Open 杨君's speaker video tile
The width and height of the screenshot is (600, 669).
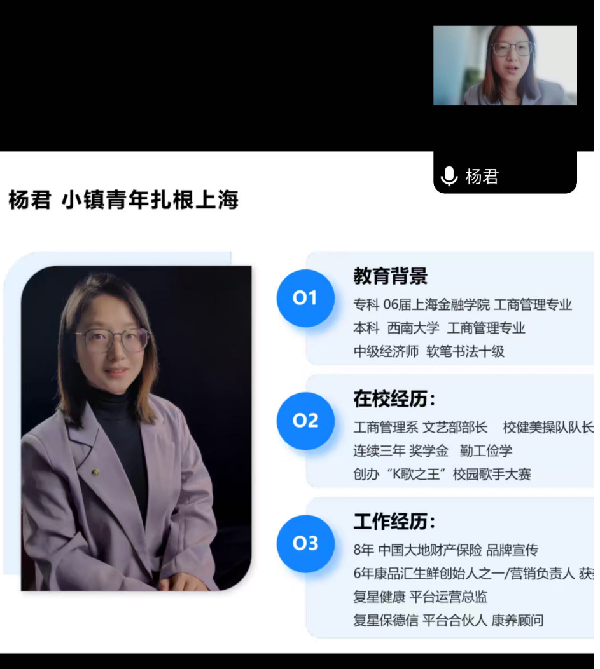pyautogui.click(x=505, y=66)
